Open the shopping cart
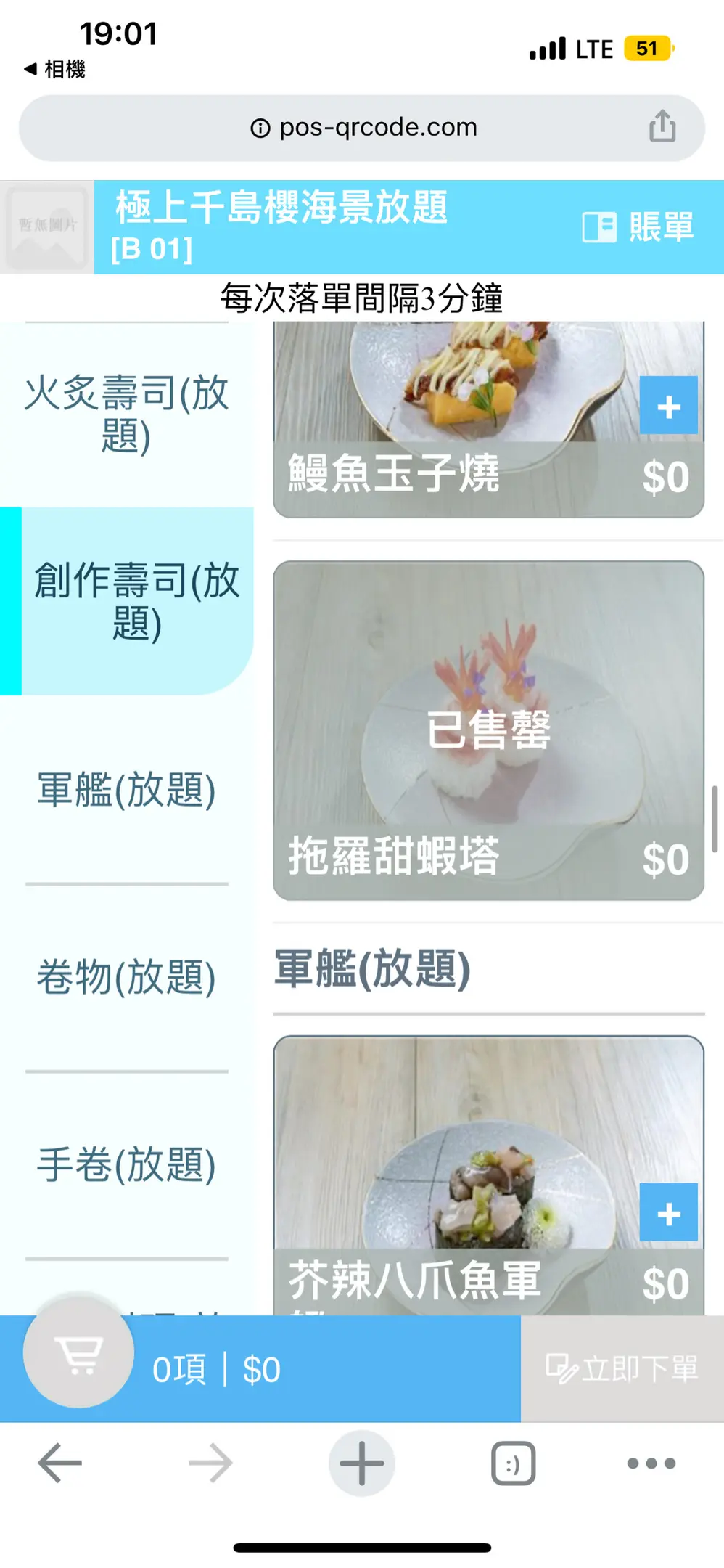Image resolution: width=724 pixels, height=1568 pixels. [x=79, y=1353]
